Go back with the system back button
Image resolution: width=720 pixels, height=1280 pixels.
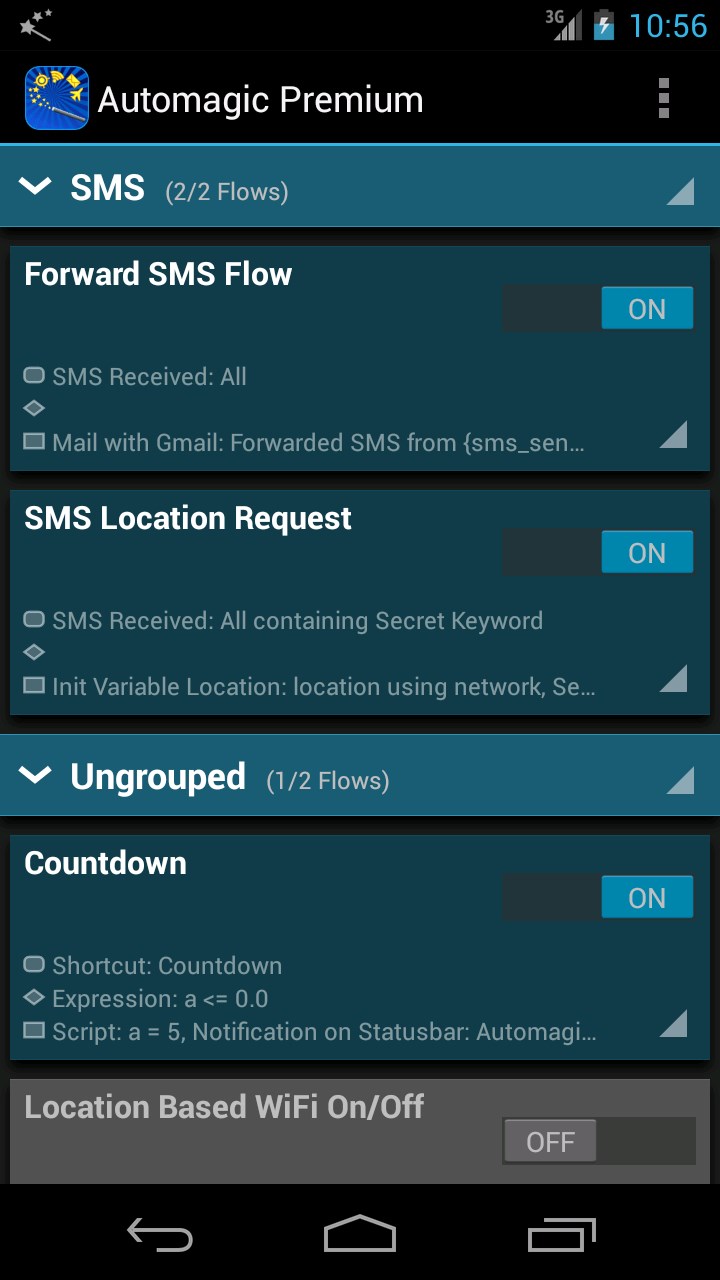point(160,1234)
